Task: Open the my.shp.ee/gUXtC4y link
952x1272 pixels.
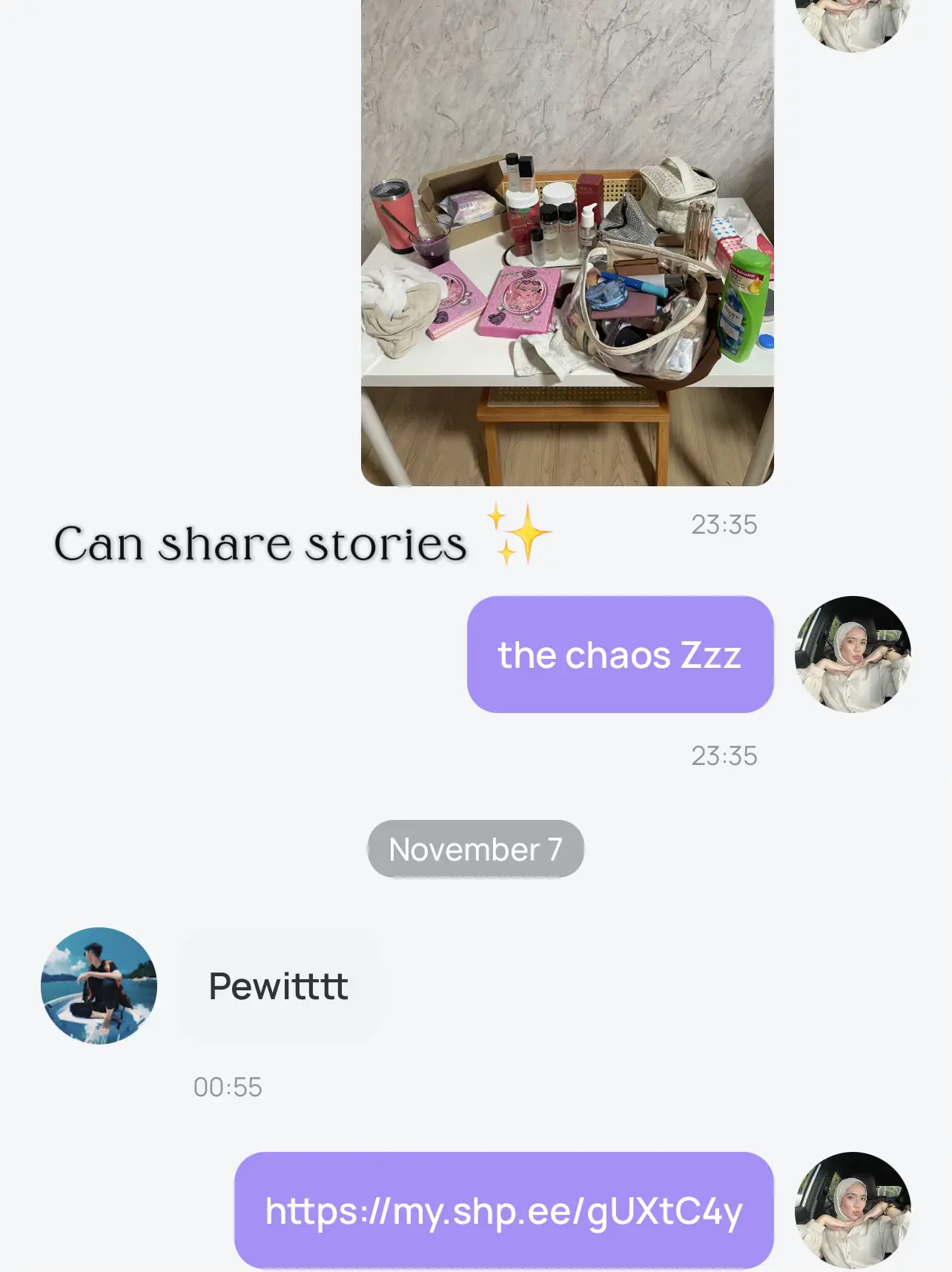Action: [x=503, y=1211]
